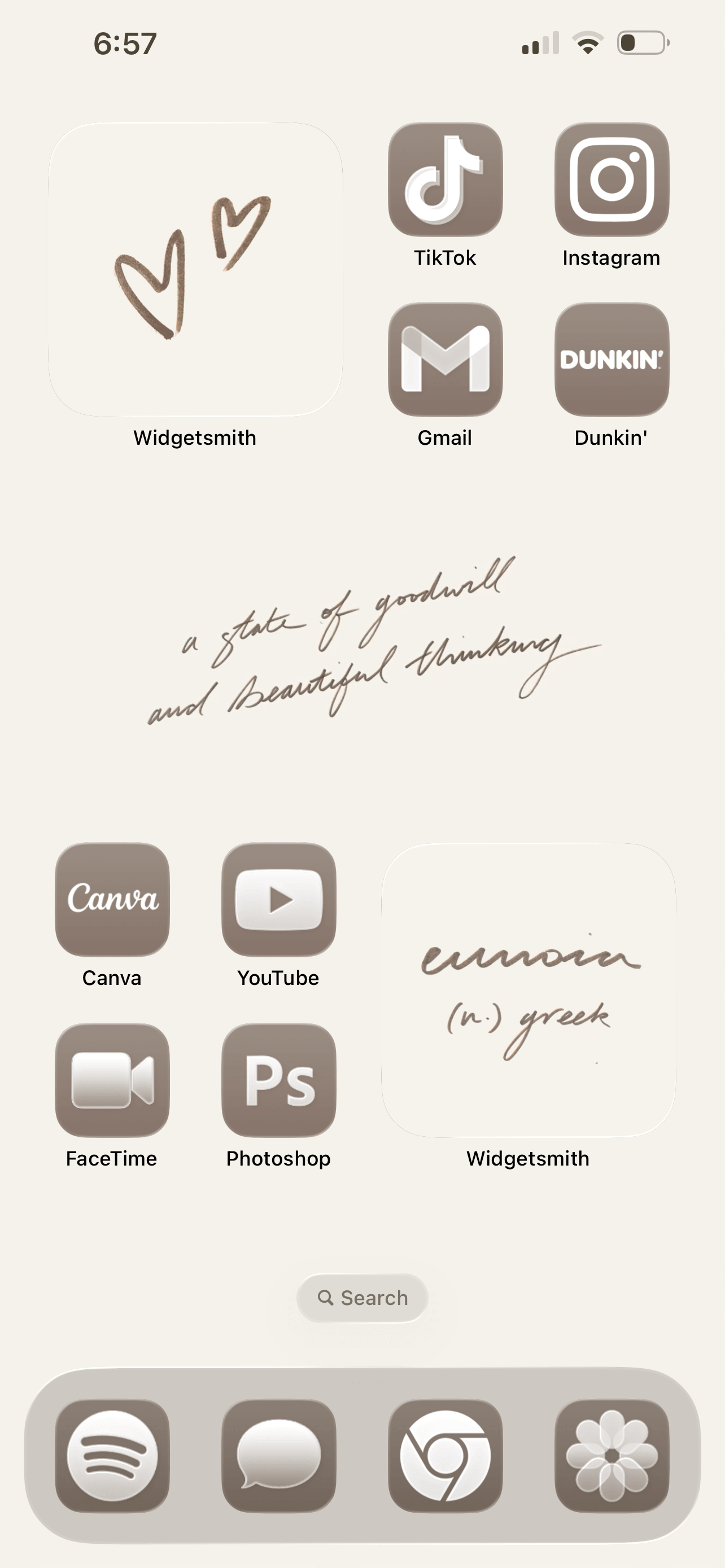Open Photos from the dock
The height and width of the screenshot is (1568, 725).
pos(612,1455)
